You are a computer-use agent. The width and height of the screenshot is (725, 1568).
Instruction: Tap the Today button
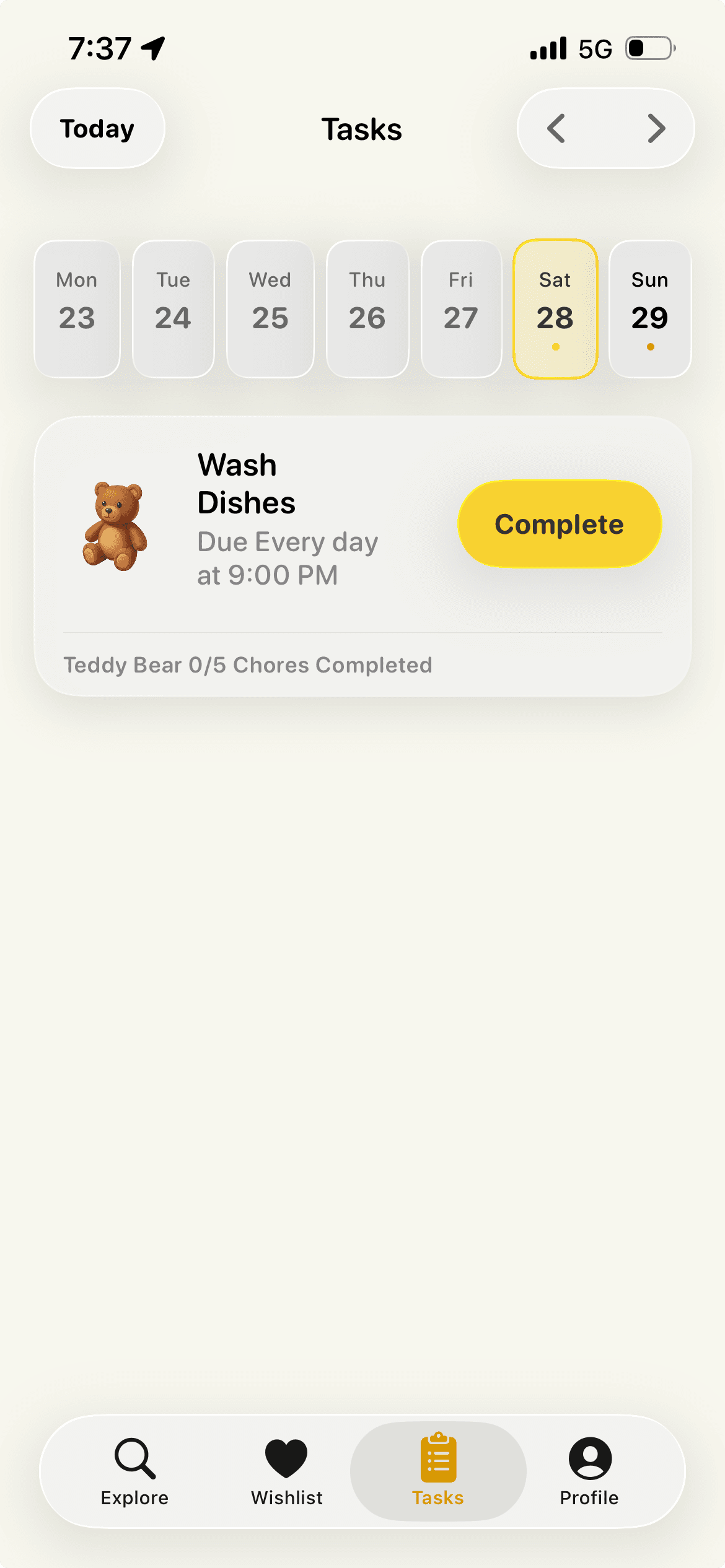pyautogui.click(x=97, y=128)
